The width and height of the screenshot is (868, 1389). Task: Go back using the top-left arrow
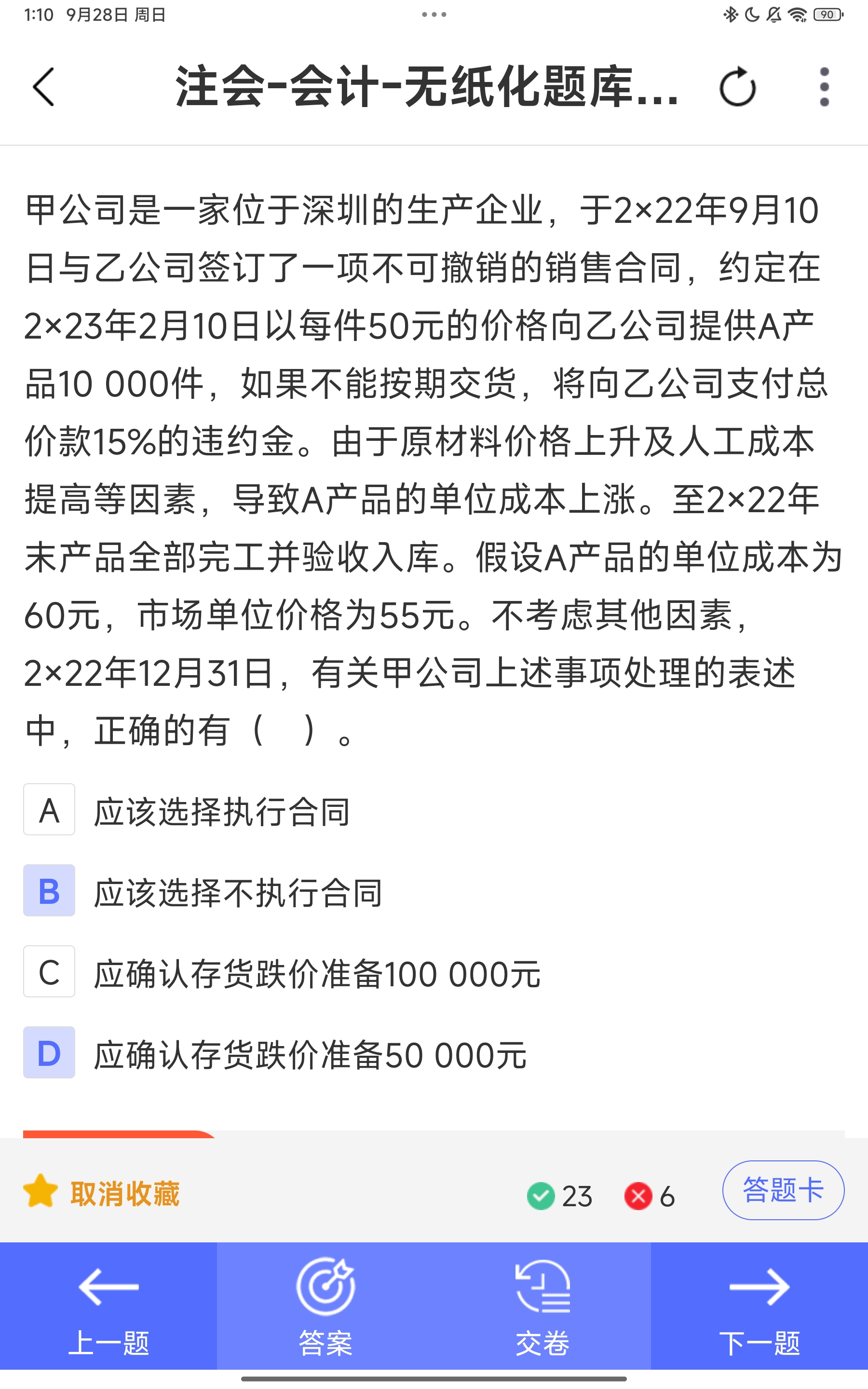tap(43, 87)
